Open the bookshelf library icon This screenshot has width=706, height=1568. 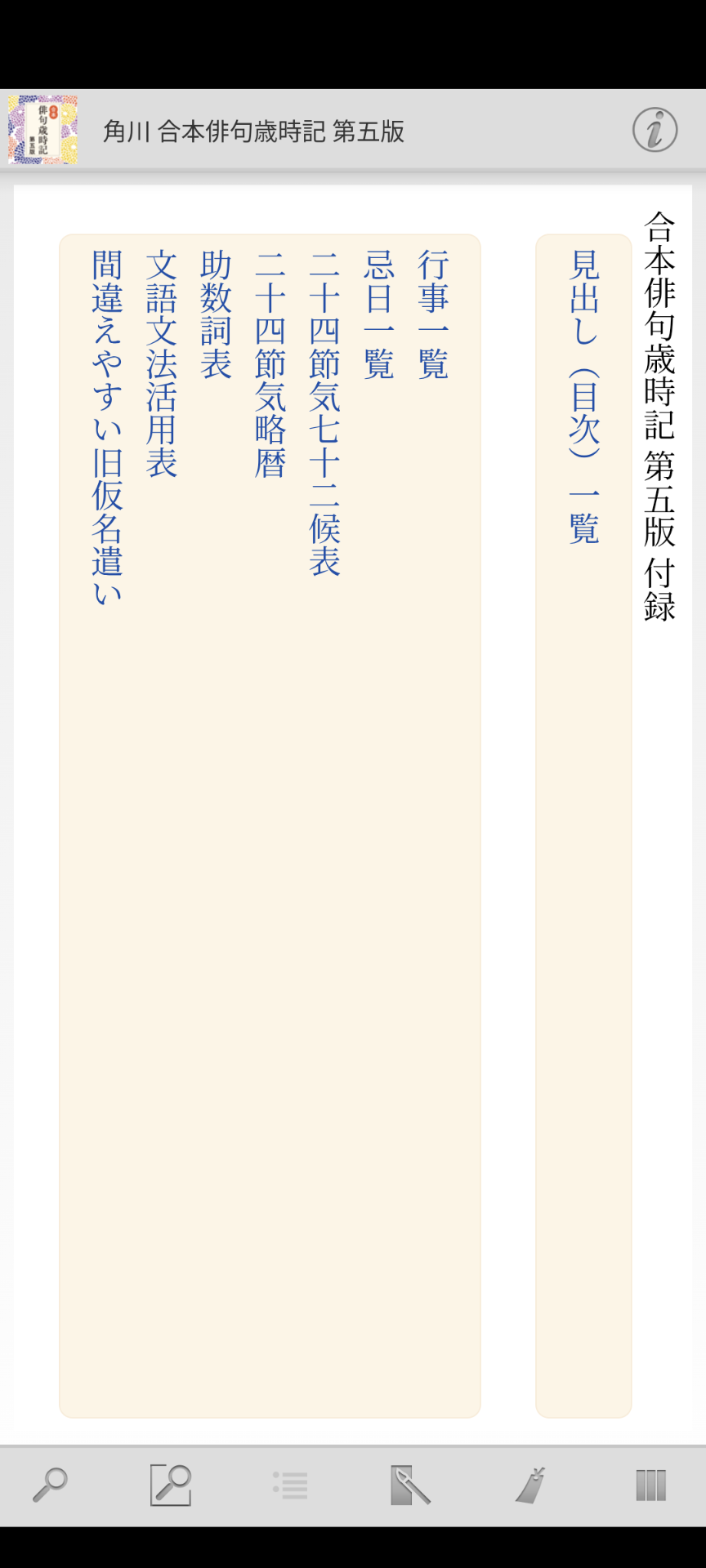pos(650,1485)
